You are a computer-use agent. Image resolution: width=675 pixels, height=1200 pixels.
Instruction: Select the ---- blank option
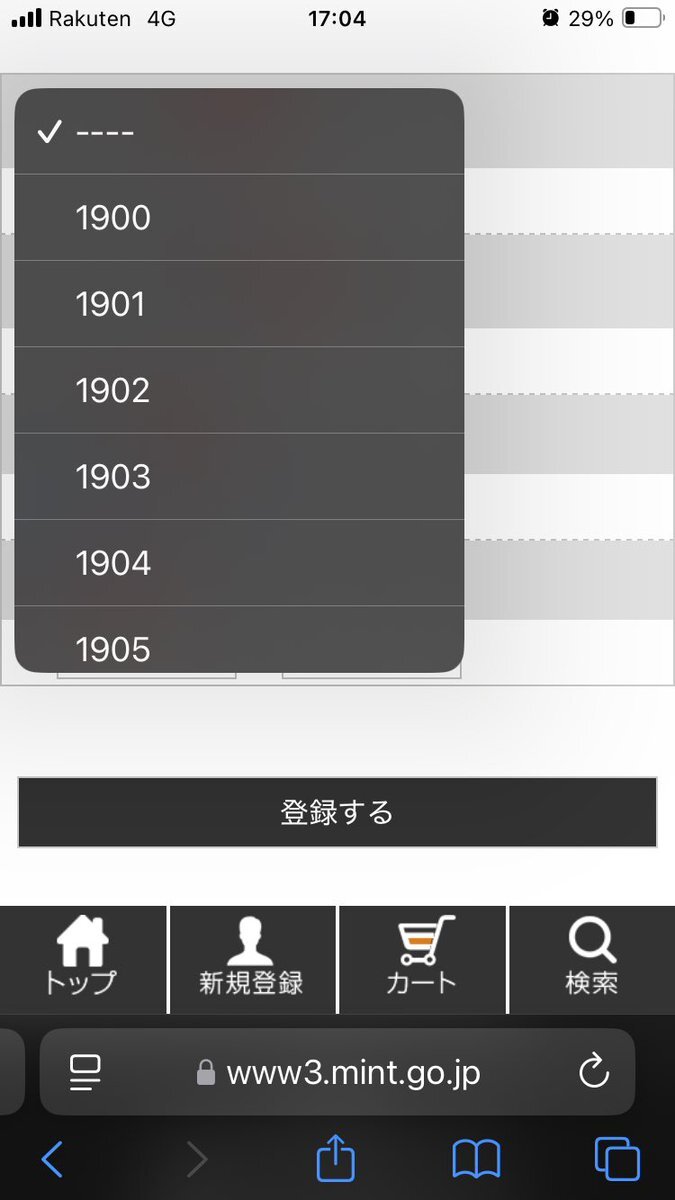click(238, 132)
